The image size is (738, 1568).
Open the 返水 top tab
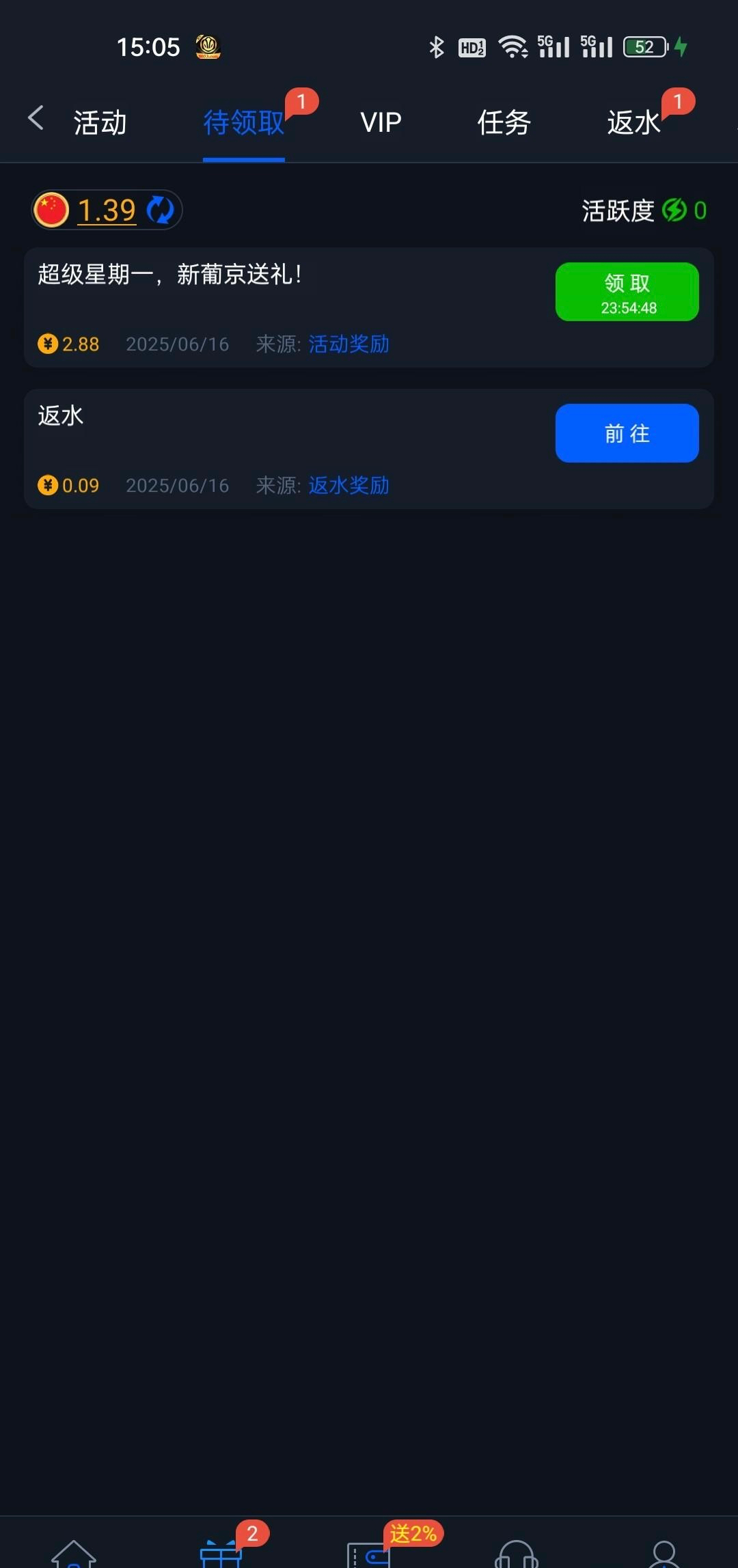pyautogui.click(x=633, y=123)
